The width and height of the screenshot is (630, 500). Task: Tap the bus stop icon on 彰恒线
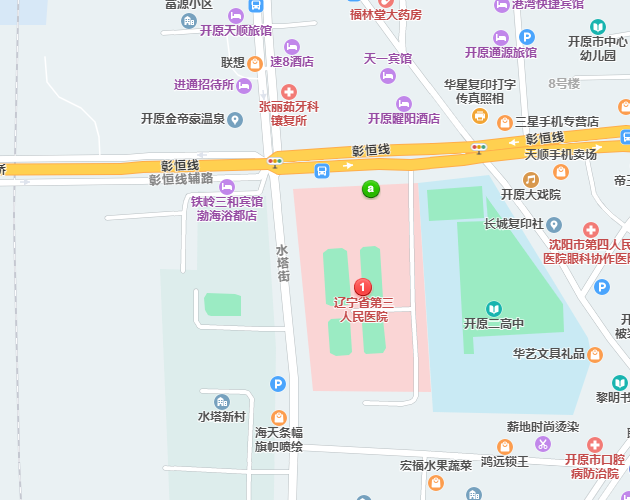point(322,171)
